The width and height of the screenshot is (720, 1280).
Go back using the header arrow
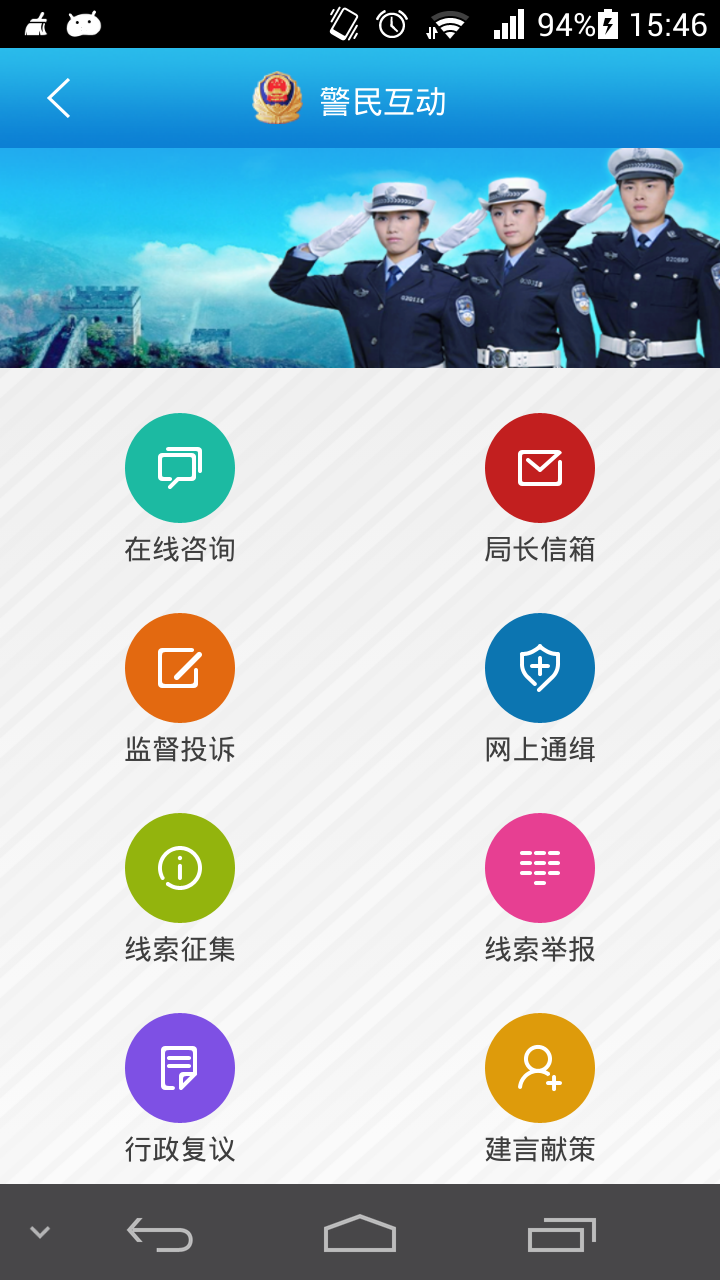pos(59,99)
